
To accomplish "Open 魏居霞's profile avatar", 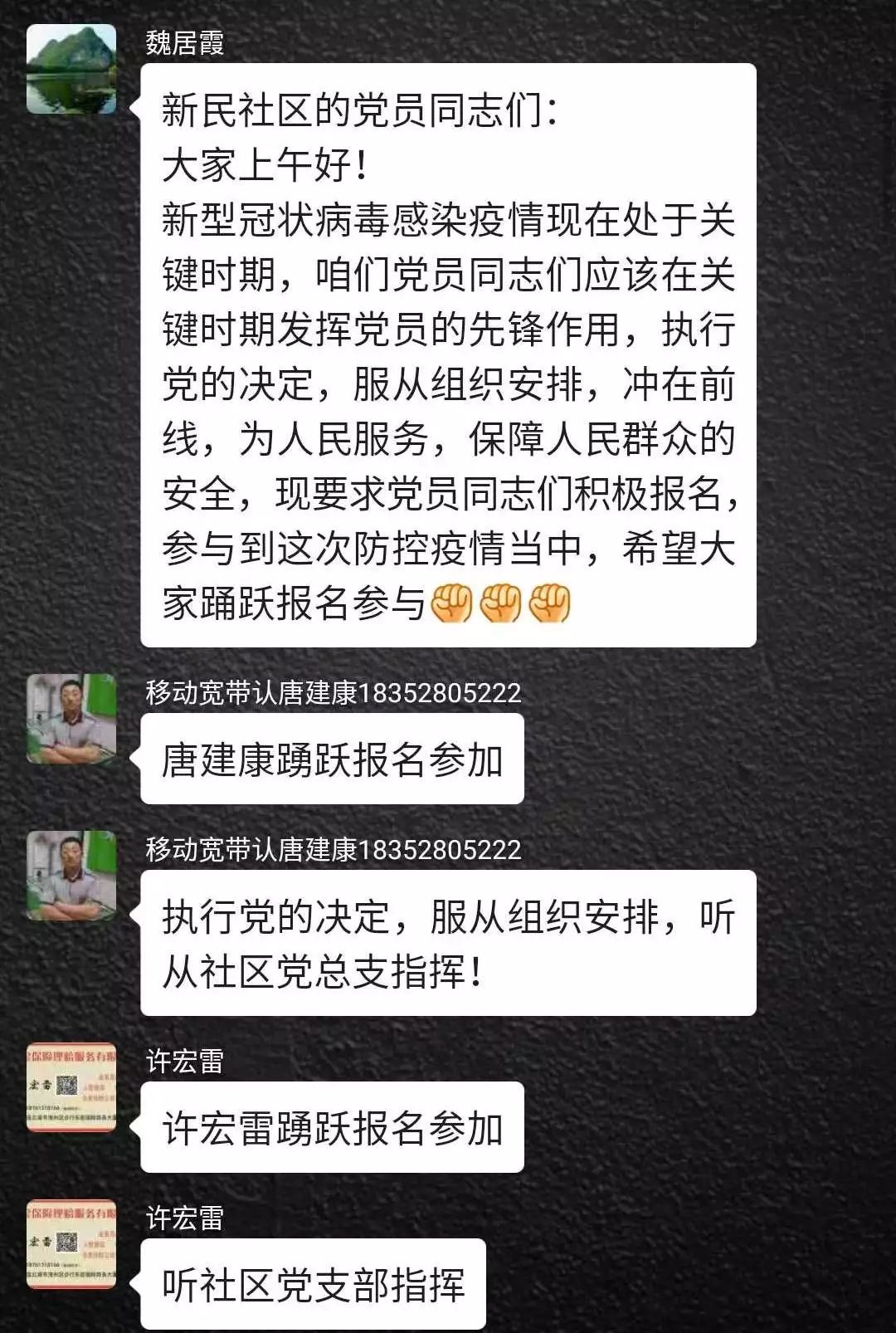I will pyautogui.click(x=71, y=69).
